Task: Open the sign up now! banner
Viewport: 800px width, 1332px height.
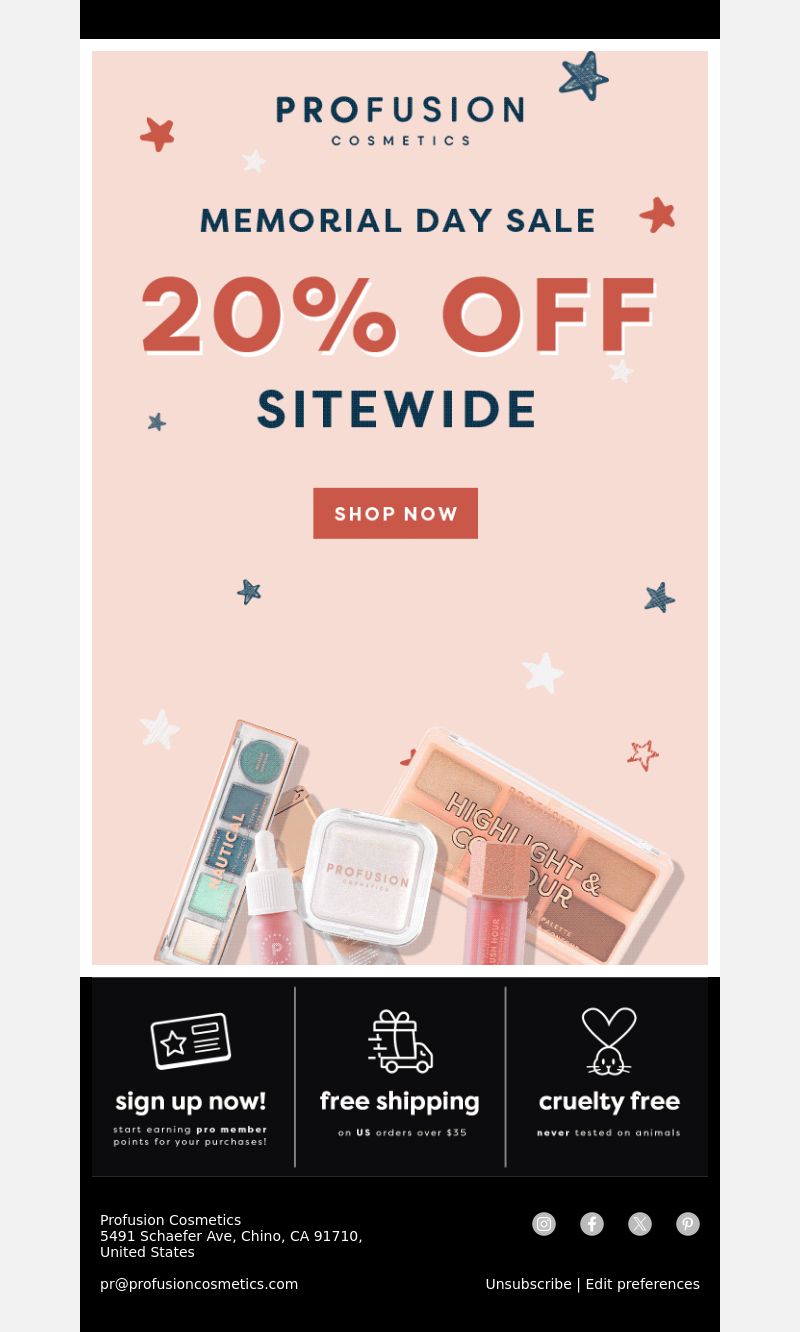Action: click(x=191, y=1078)
